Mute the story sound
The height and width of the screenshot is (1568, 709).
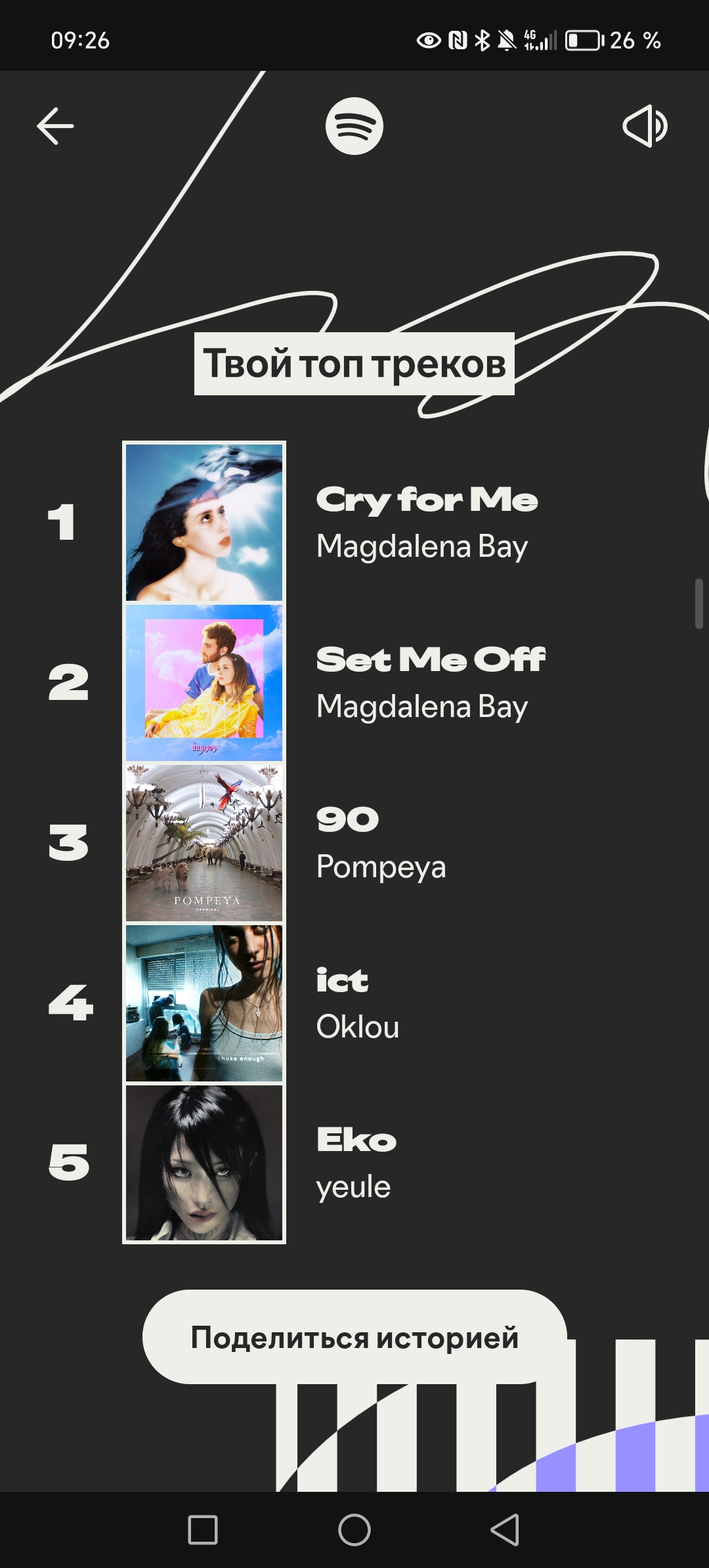coord(645,126)
